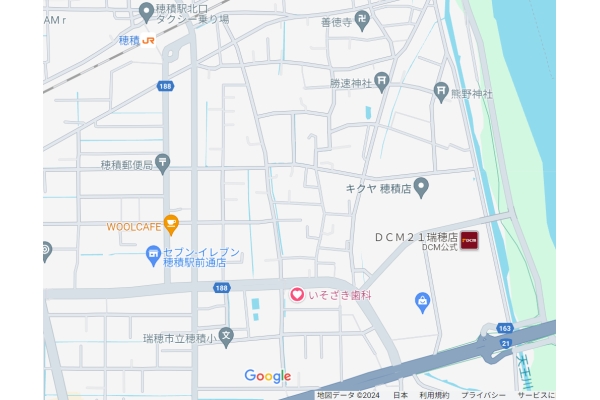Image resolution: width=600 pixels, height=400 pixels.
Task: Open the 利用規約 terms link
Action: pos(433,395)
